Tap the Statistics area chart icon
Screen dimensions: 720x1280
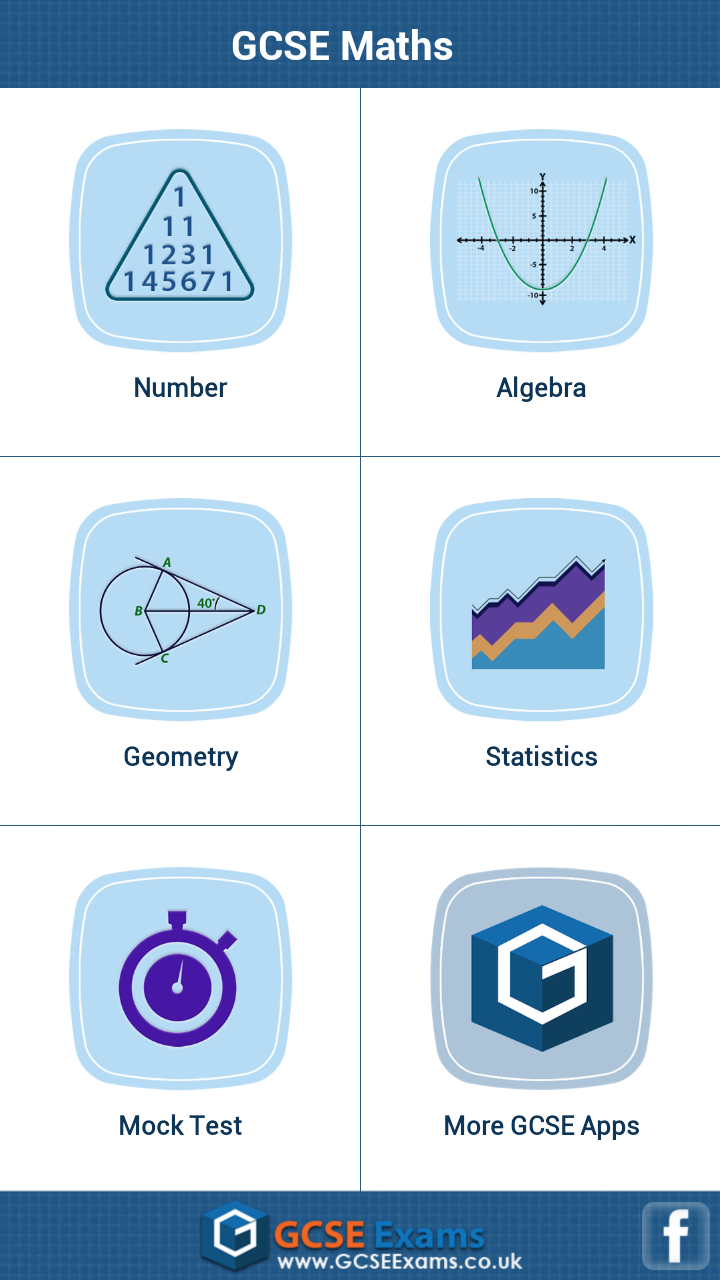[x=540, y=610]
